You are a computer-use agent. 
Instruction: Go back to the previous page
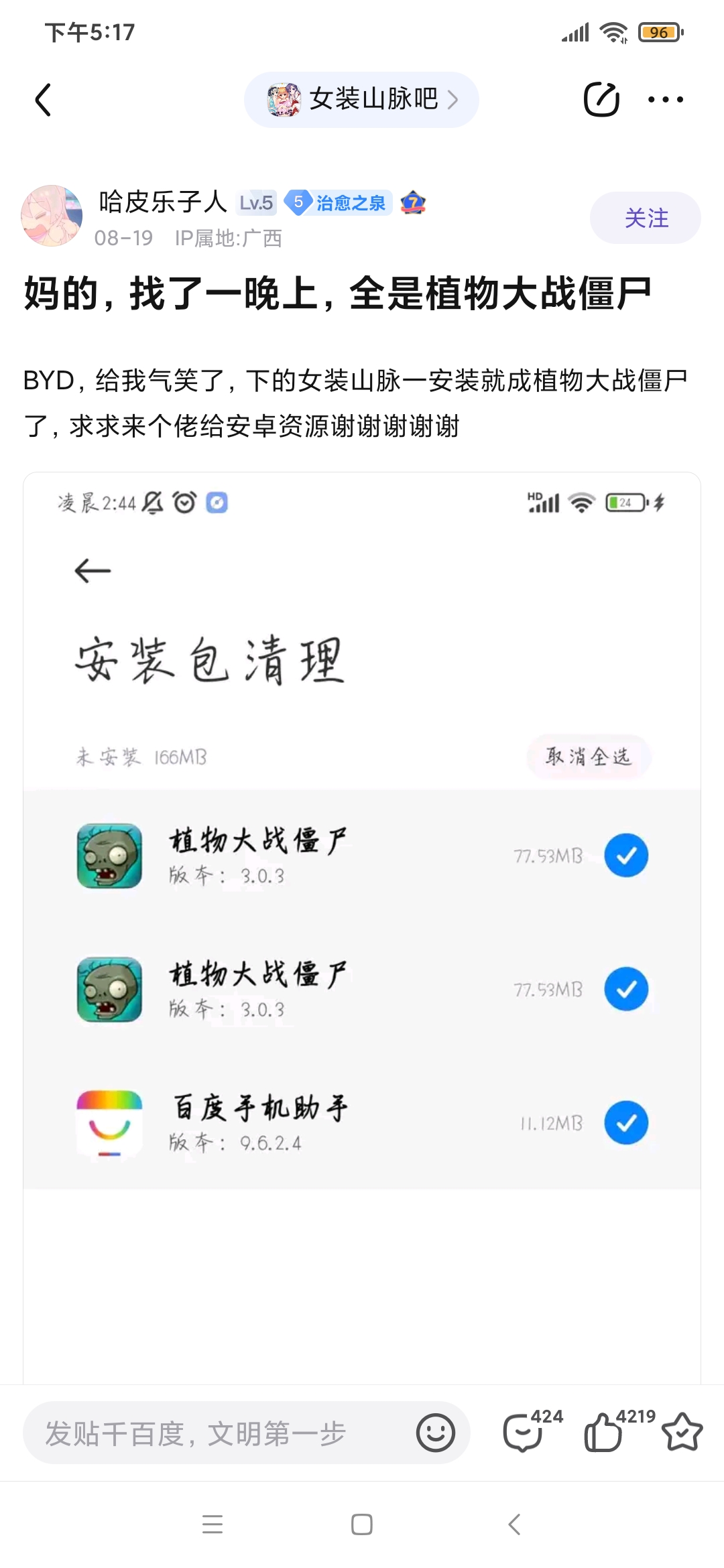coord(44,100)
